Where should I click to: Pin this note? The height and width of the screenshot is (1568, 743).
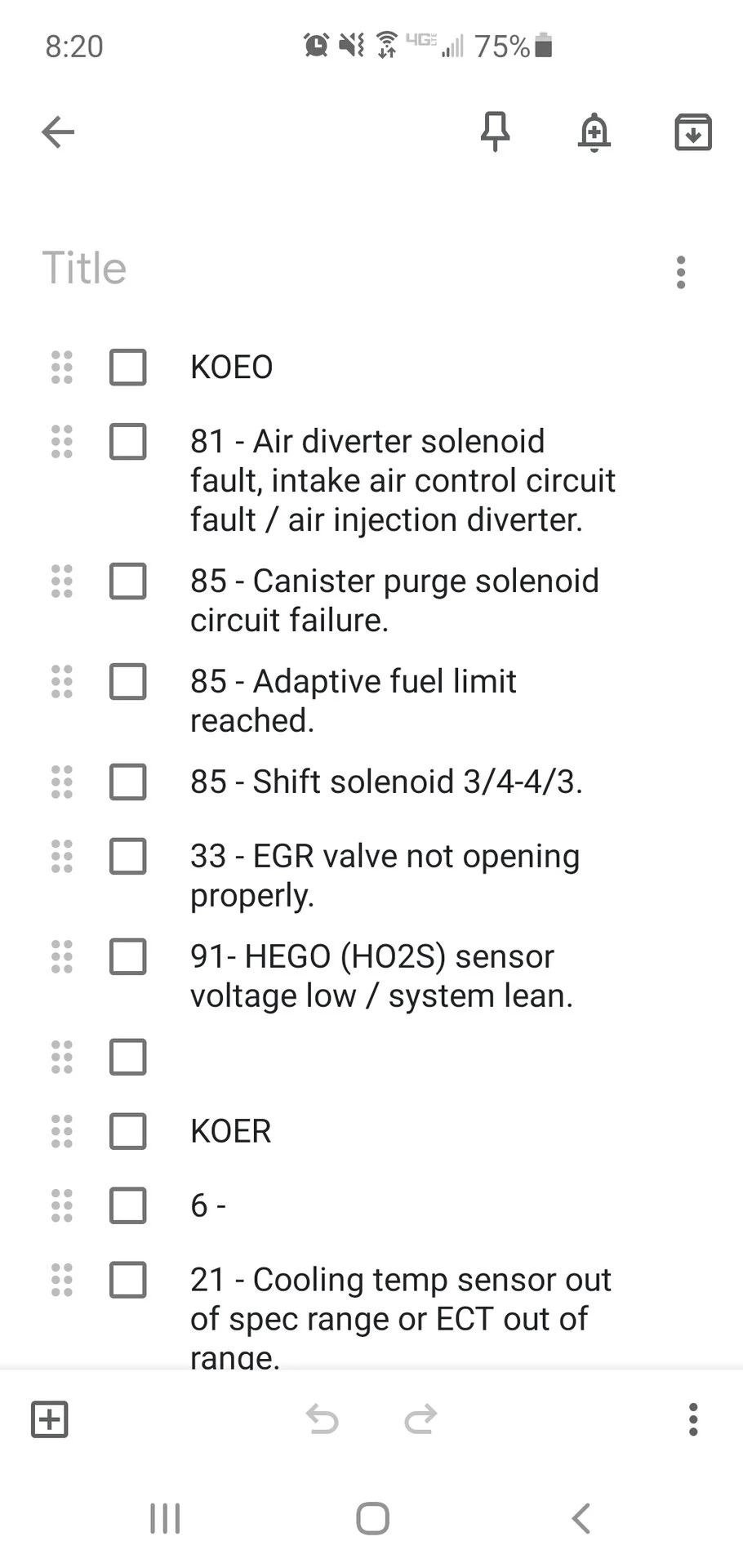point(495,131)
